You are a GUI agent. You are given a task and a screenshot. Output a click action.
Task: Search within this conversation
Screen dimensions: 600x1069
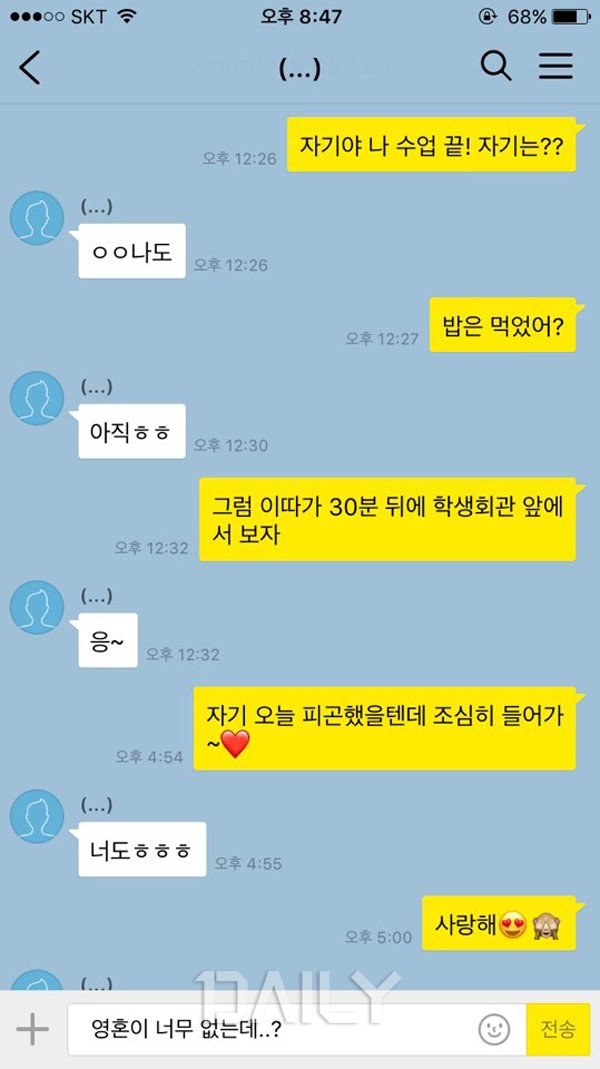(x=496, y=67)
